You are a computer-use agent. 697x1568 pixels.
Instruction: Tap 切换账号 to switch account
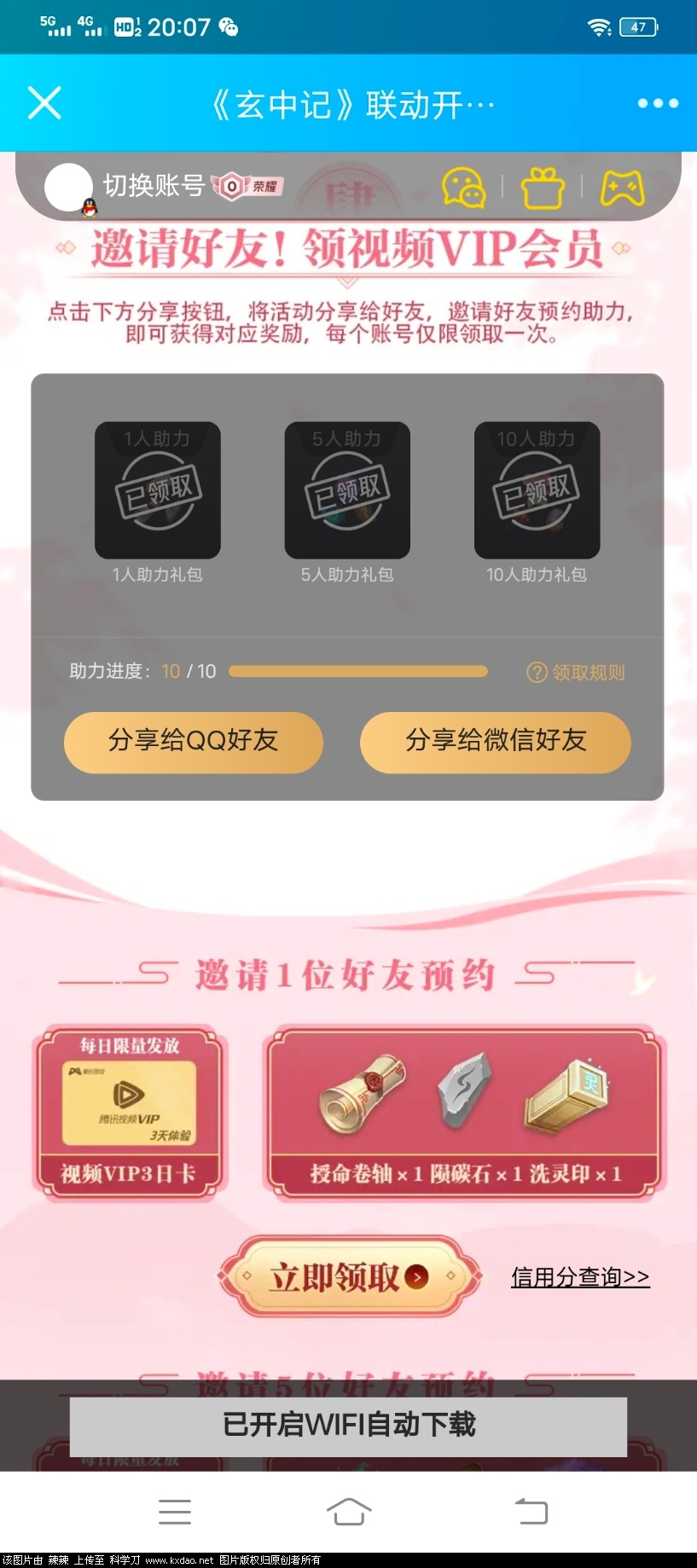coord(154,185)
